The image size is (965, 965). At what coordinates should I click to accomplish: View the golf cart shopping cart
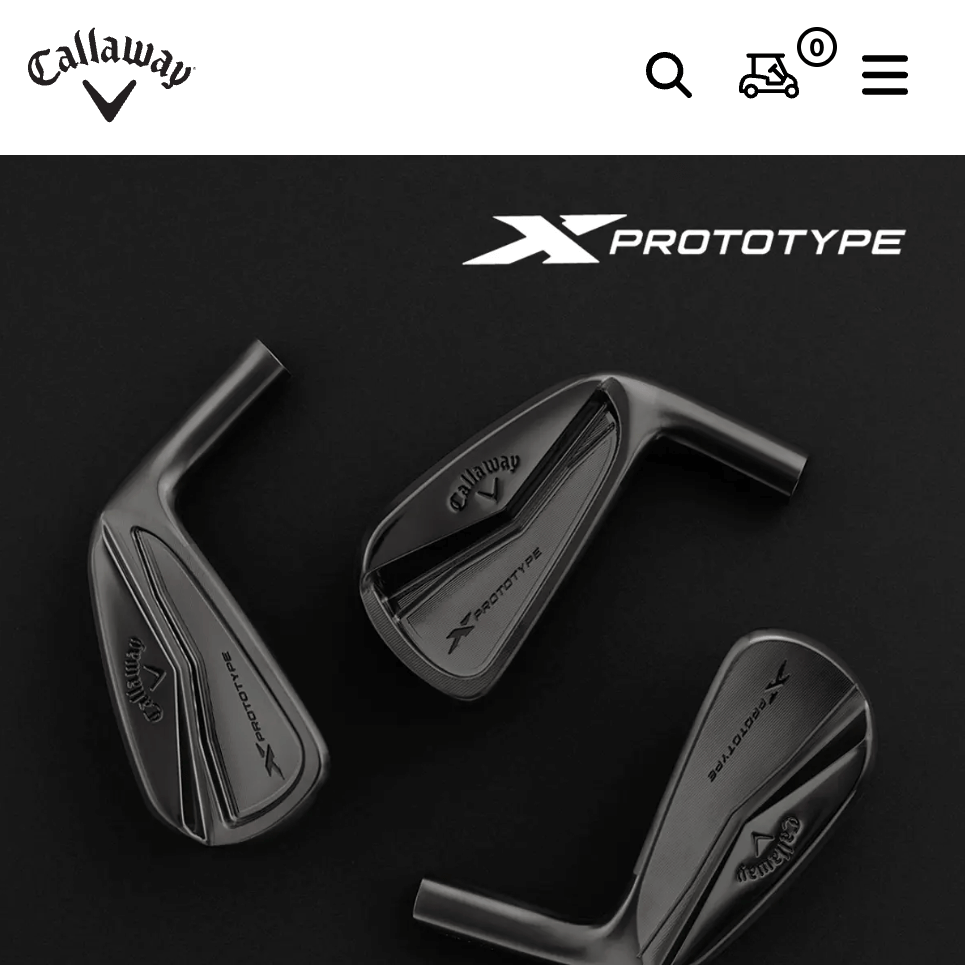[x=770, y=75]
